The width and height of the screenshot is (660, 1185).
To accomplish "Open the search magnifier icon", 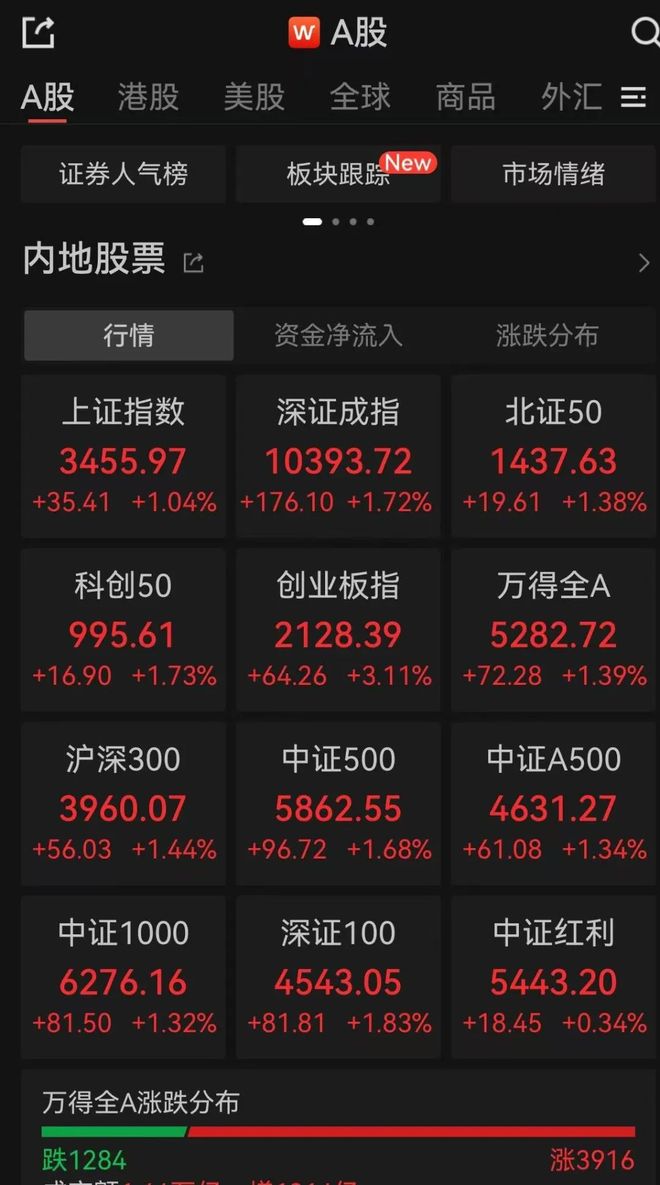I will [x=645, y=33].
